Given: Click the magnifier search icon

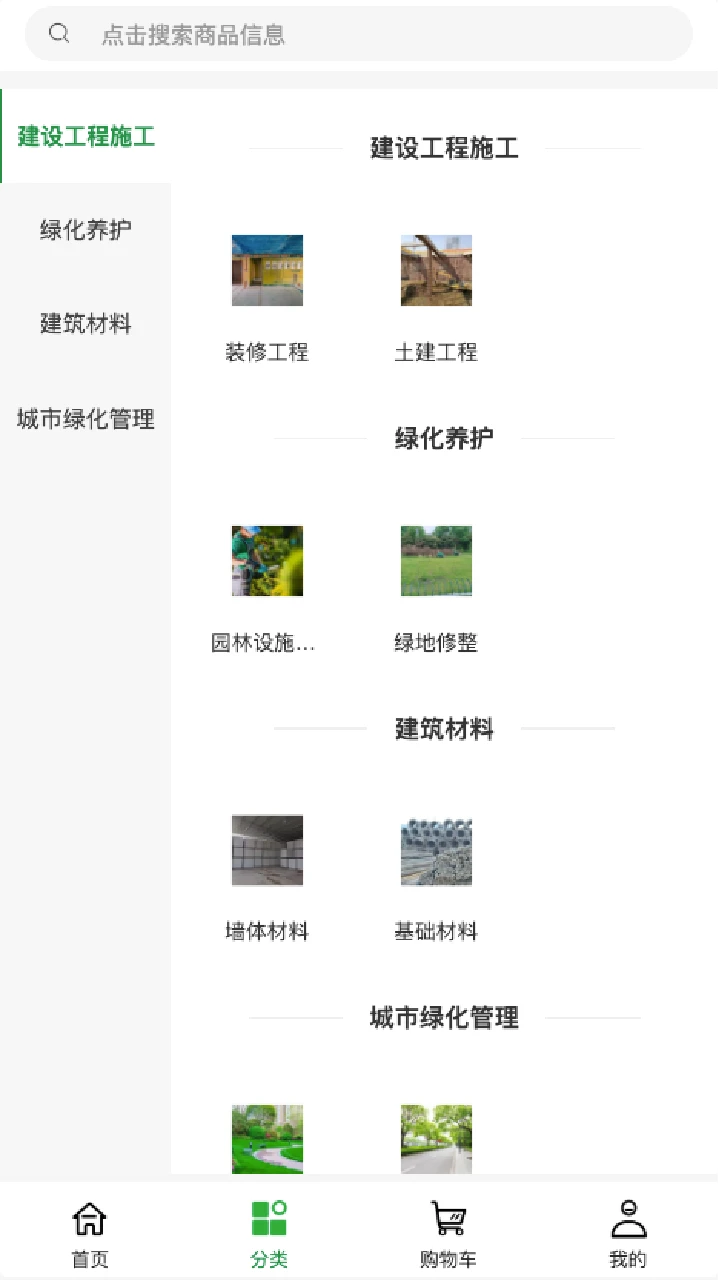Looking at the screenshot, I should (58, 33).
